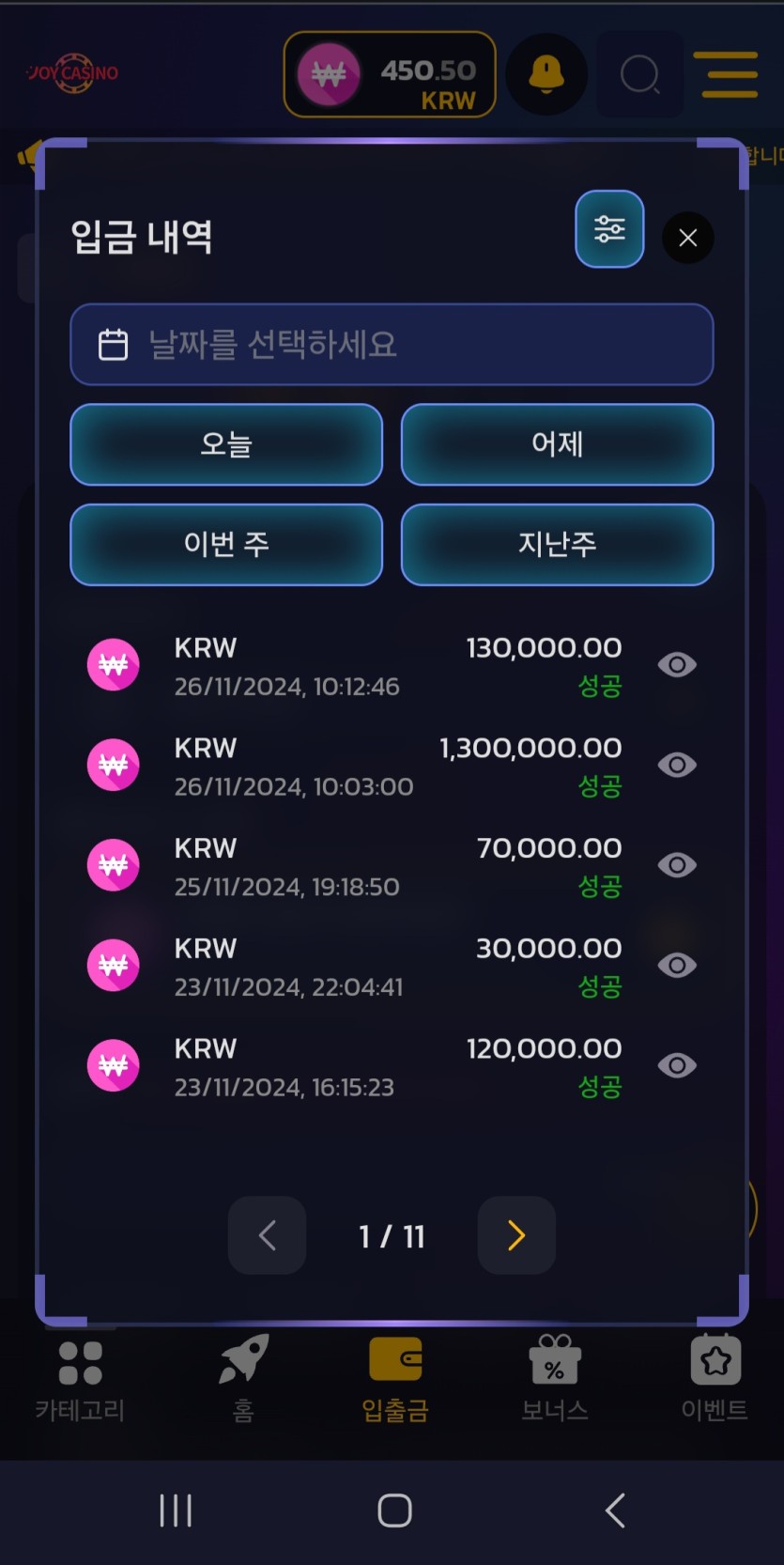Screen dimensions: 784x1565
Task: View details of the 70,000.00 deposit
Action: [677, 865]
